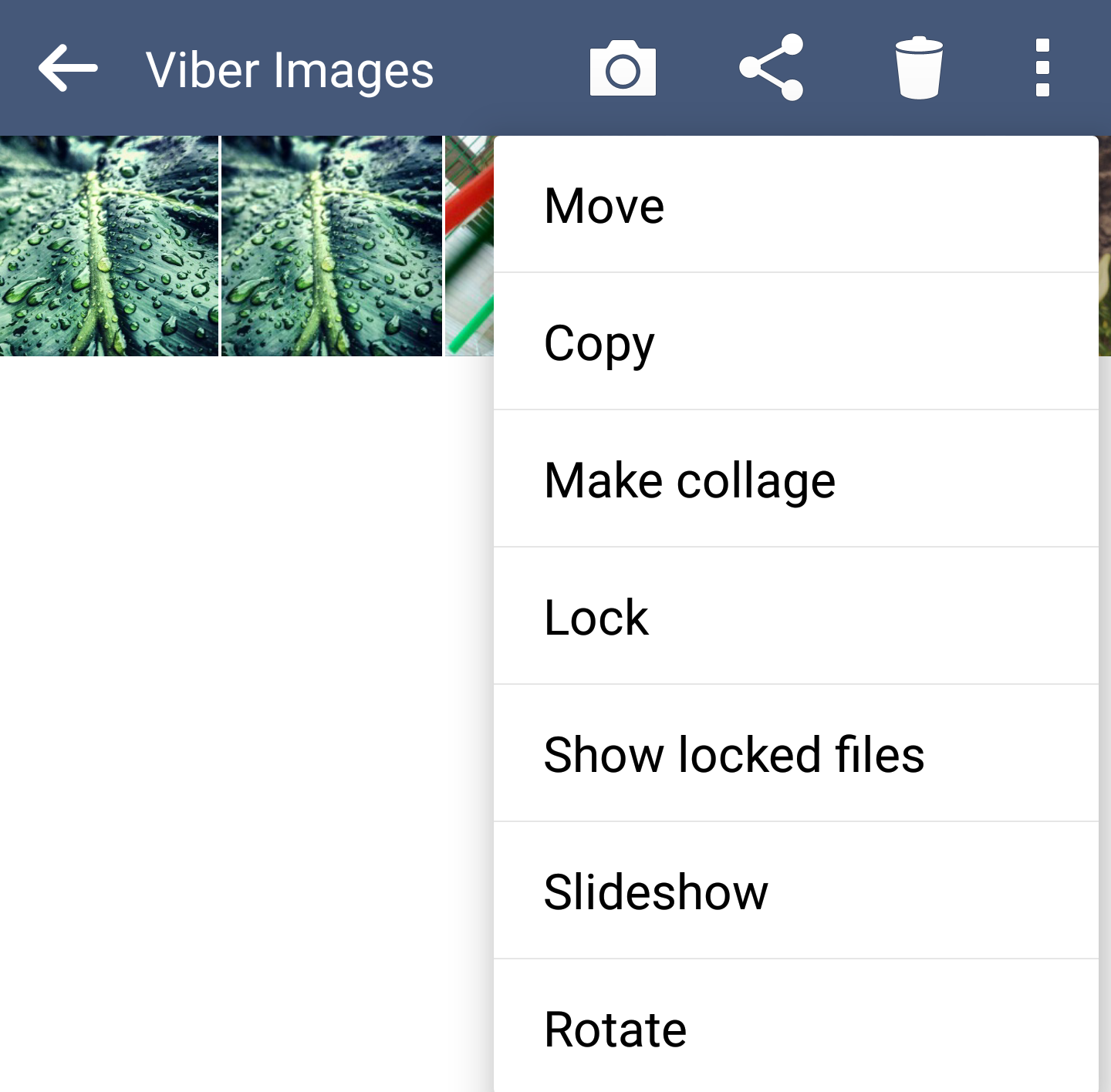1111x1092 pixels.
Task: Choose Copy in the menu
Action: pyautogui.click(x=795, y=342)
